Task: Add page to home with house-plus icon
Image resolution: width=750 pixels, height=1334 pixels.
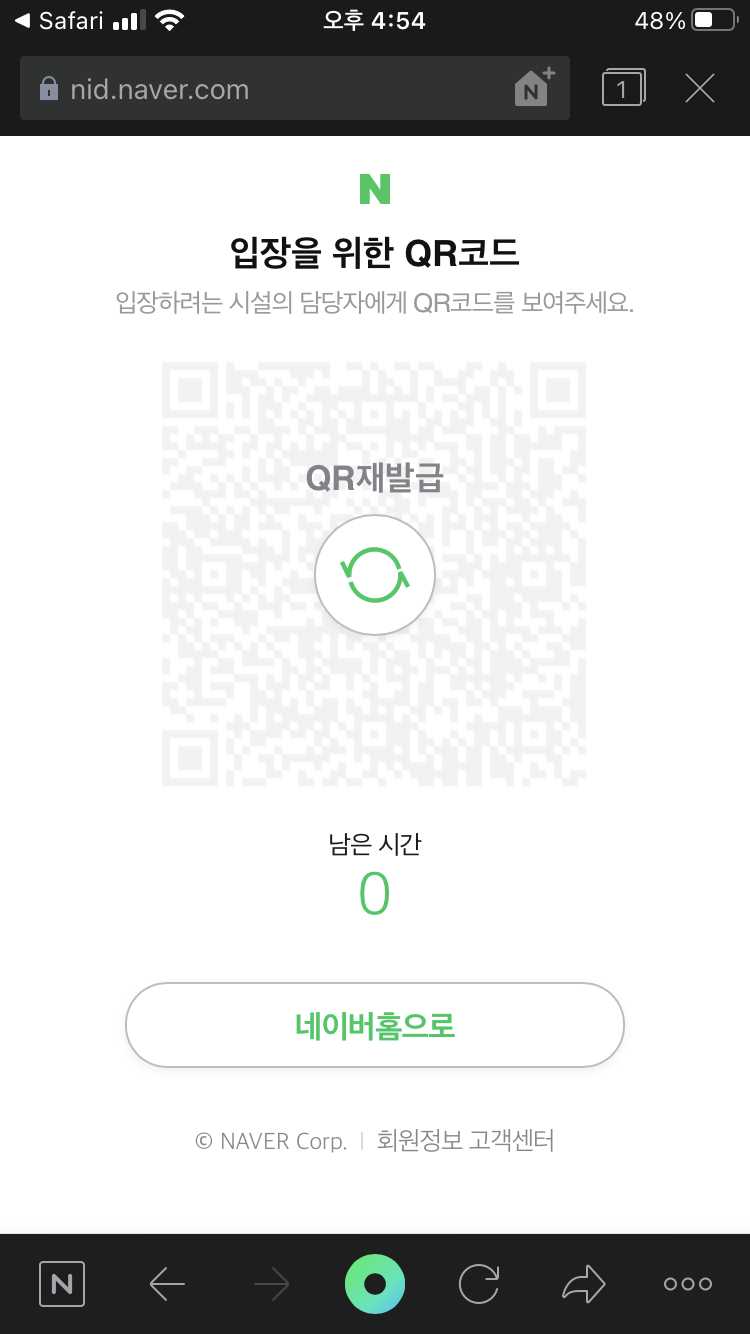Action: 534,88
